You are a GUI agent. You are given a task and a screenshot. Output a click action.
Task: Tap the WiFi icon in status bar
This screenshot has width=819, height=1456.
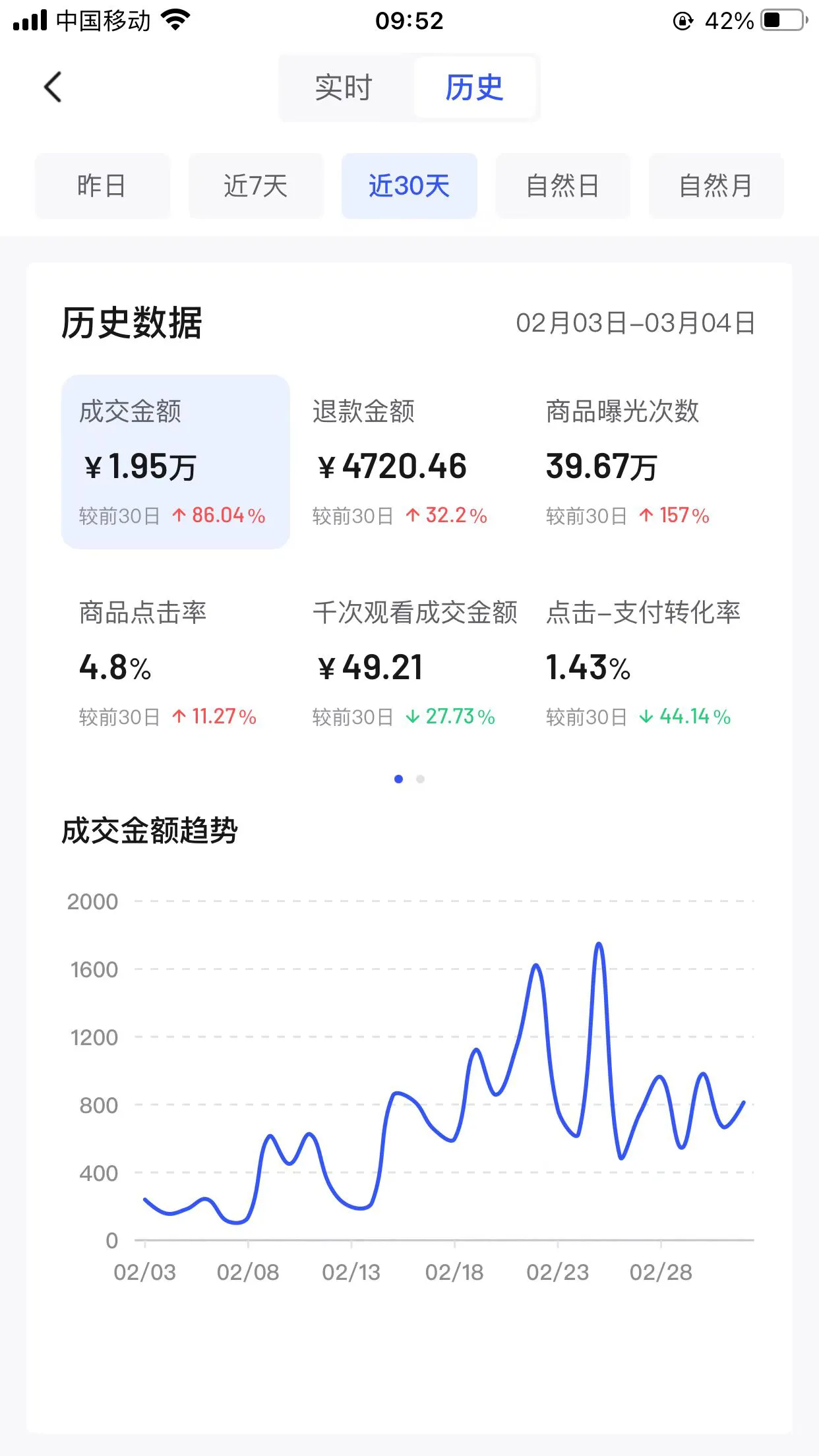(175, 20)
